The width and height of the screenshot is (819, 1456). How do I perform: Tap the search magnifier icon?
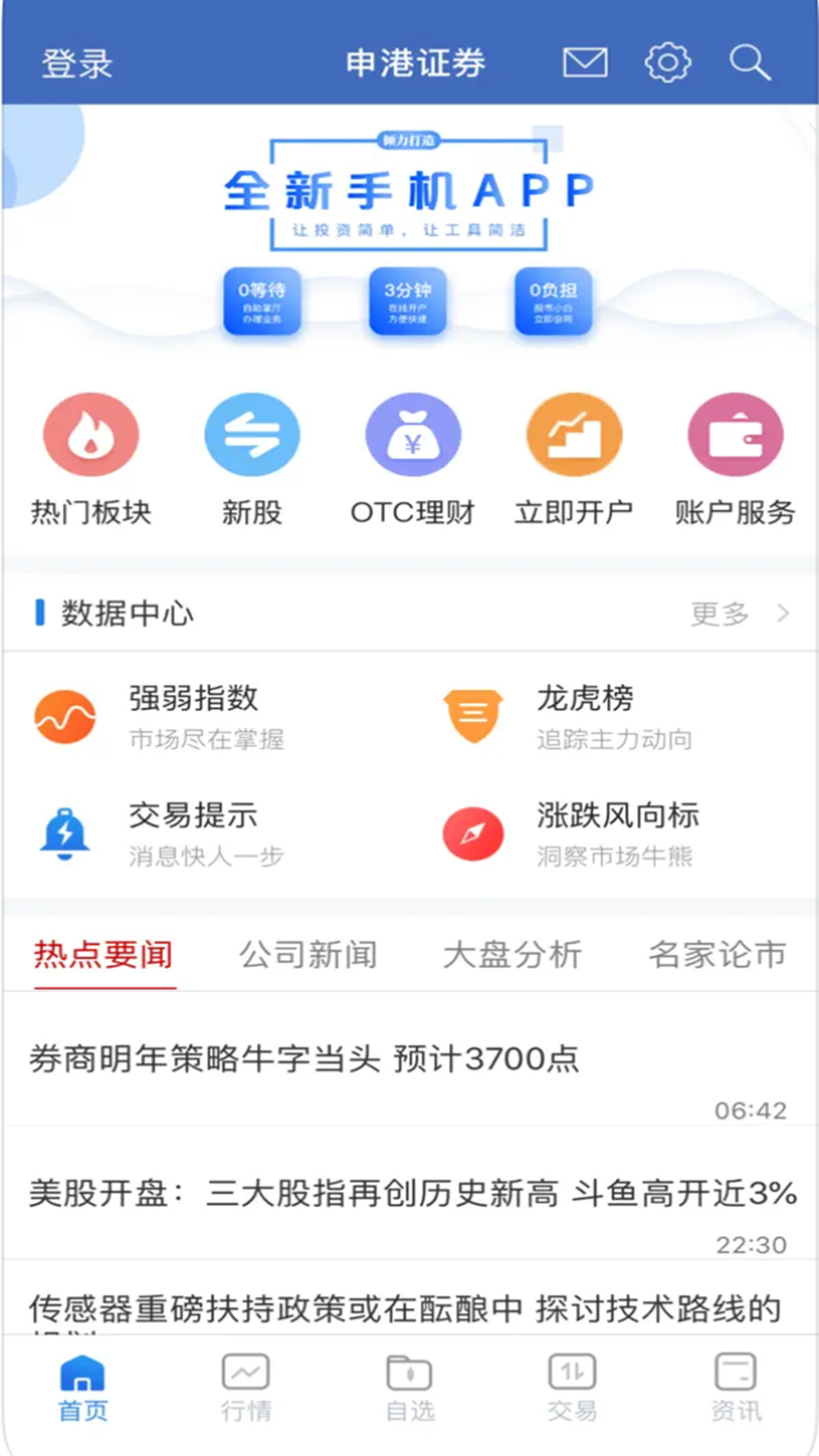tap(749, 62)
